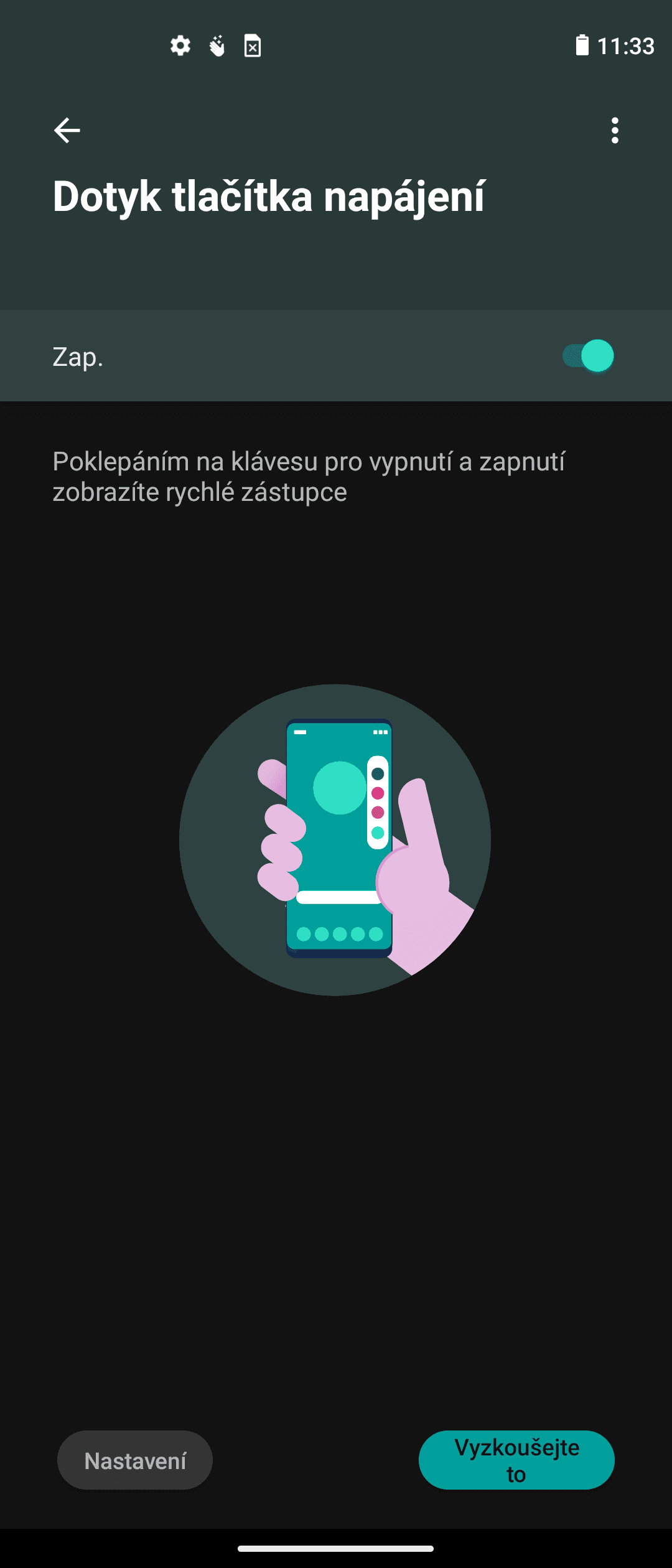Open the three-dot overflow menu

[615, 131]
